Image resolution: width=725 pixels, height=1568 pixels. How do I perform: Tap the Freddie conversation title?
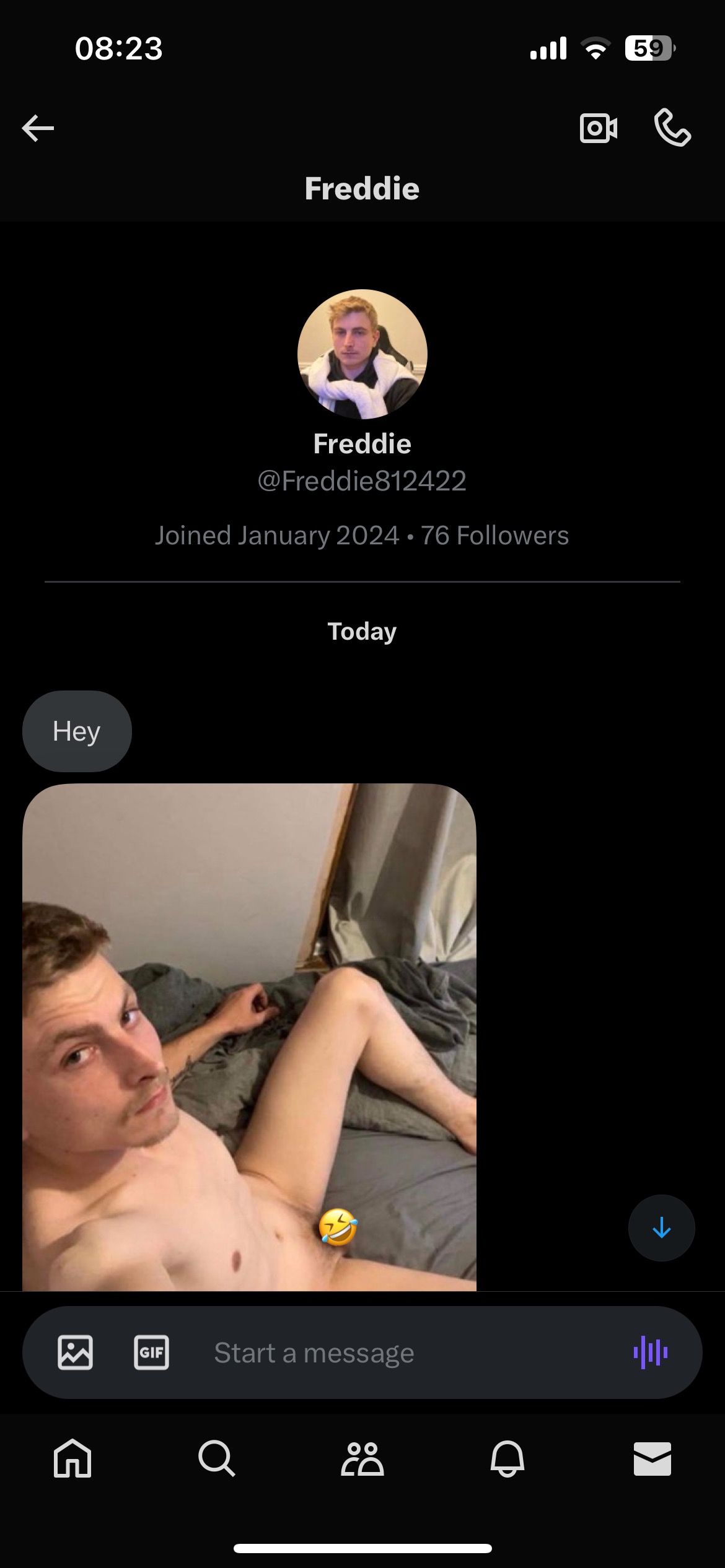click(x=362, y=188)
